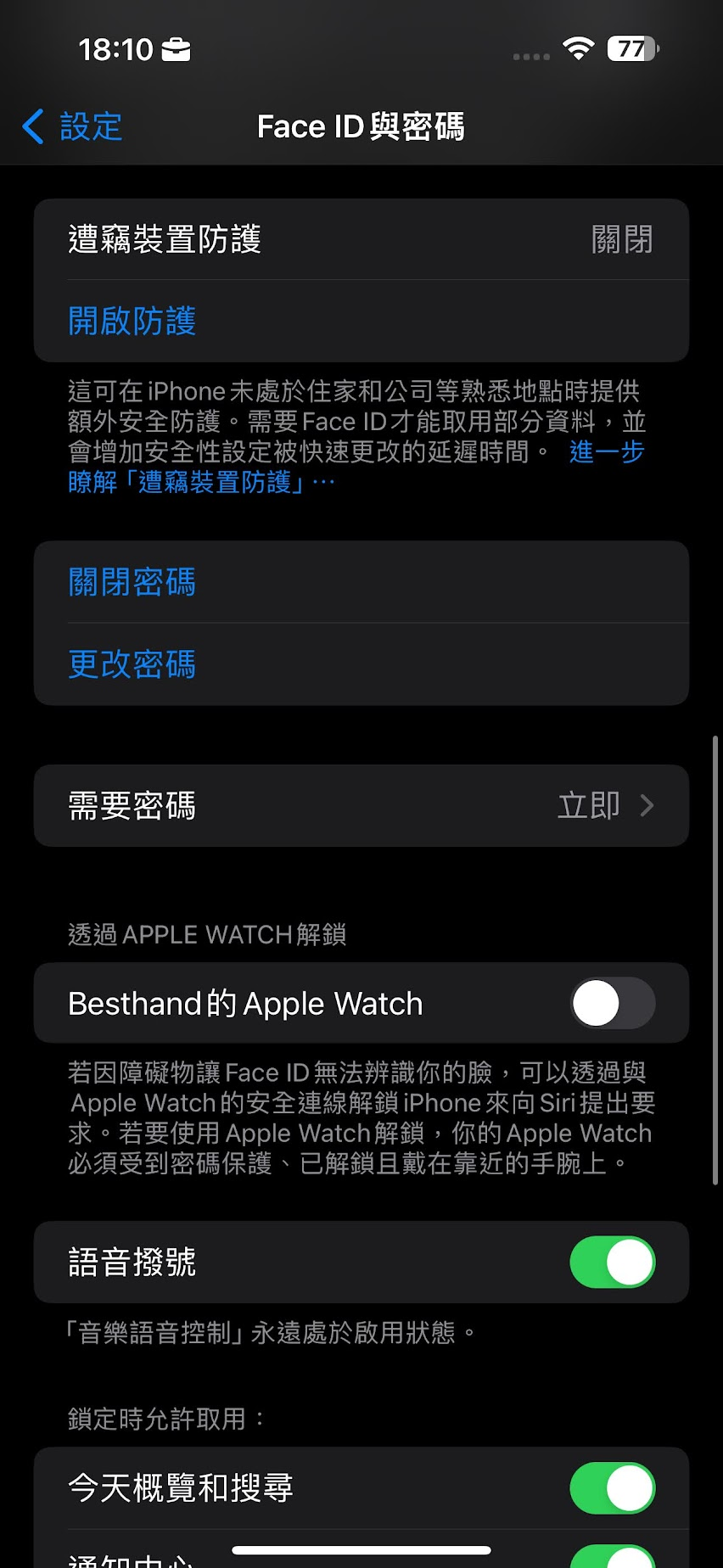Turn off the 語音撥號 switch

click(612, 1262)
